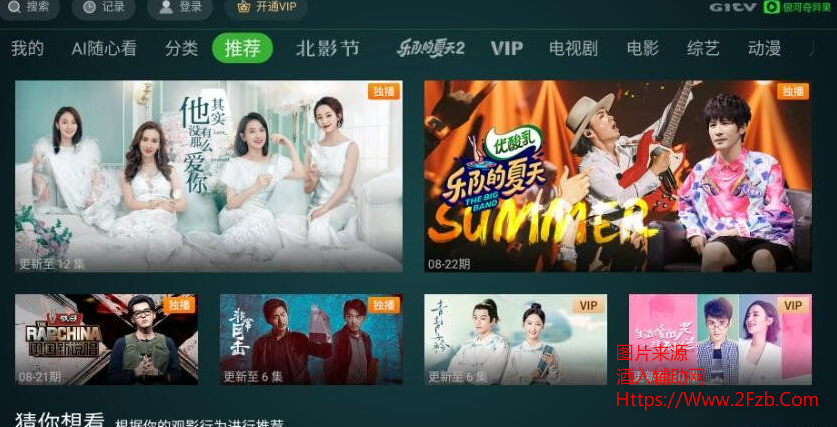Switch to the AI随心看 tab
The image size is (837, 427).
[104, 48]
